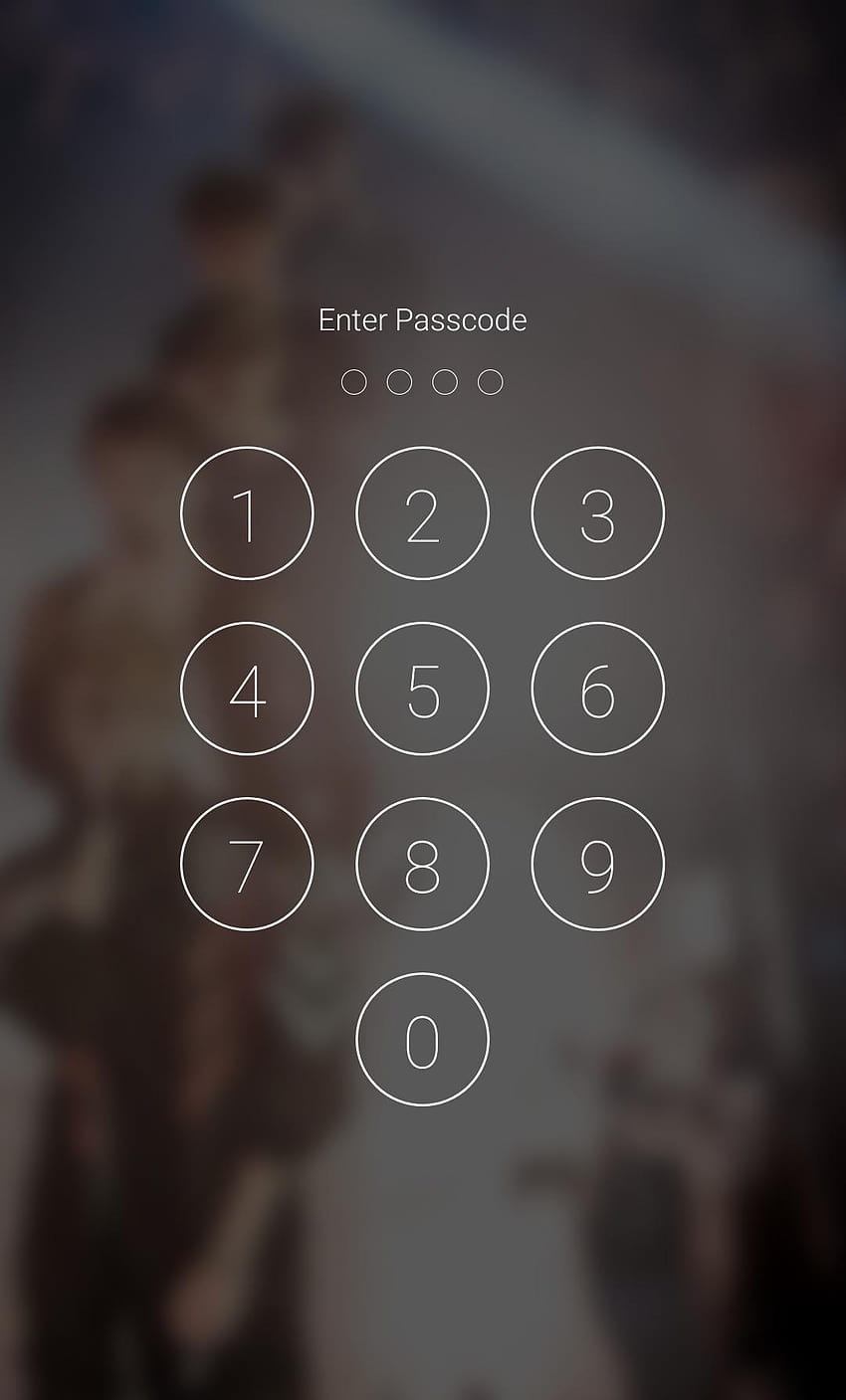
Task: Enter digit 6 on the keypad
Action: pyautogui.click(x=597, y=689)
